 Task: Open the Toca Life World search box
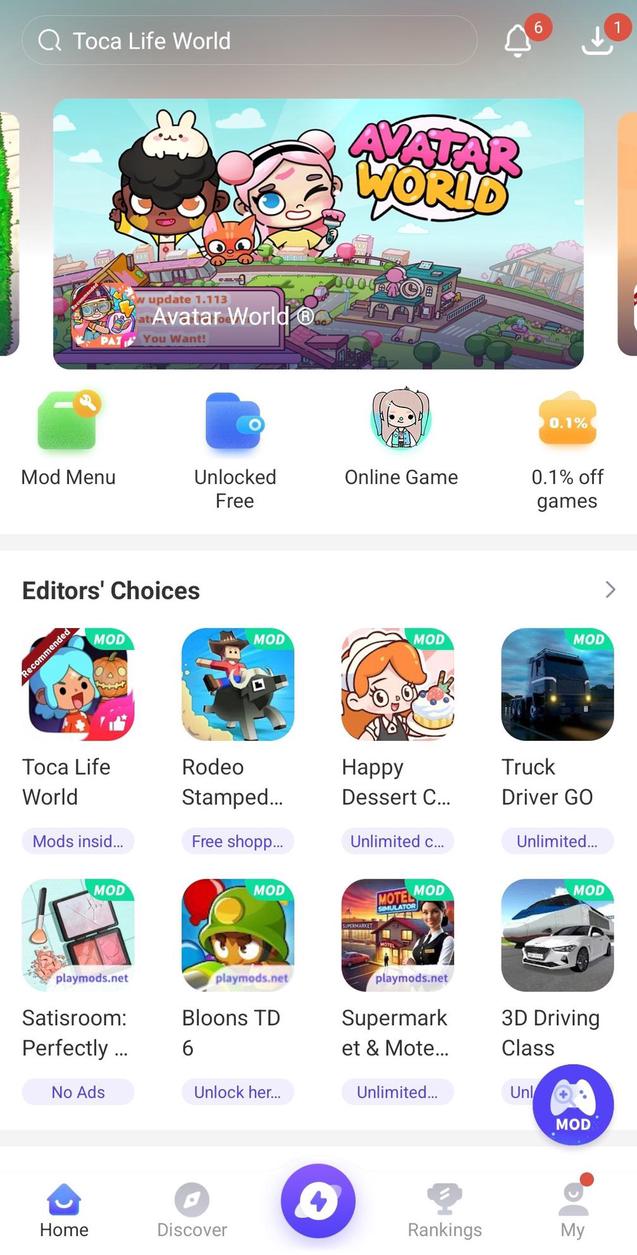[250, 41]
